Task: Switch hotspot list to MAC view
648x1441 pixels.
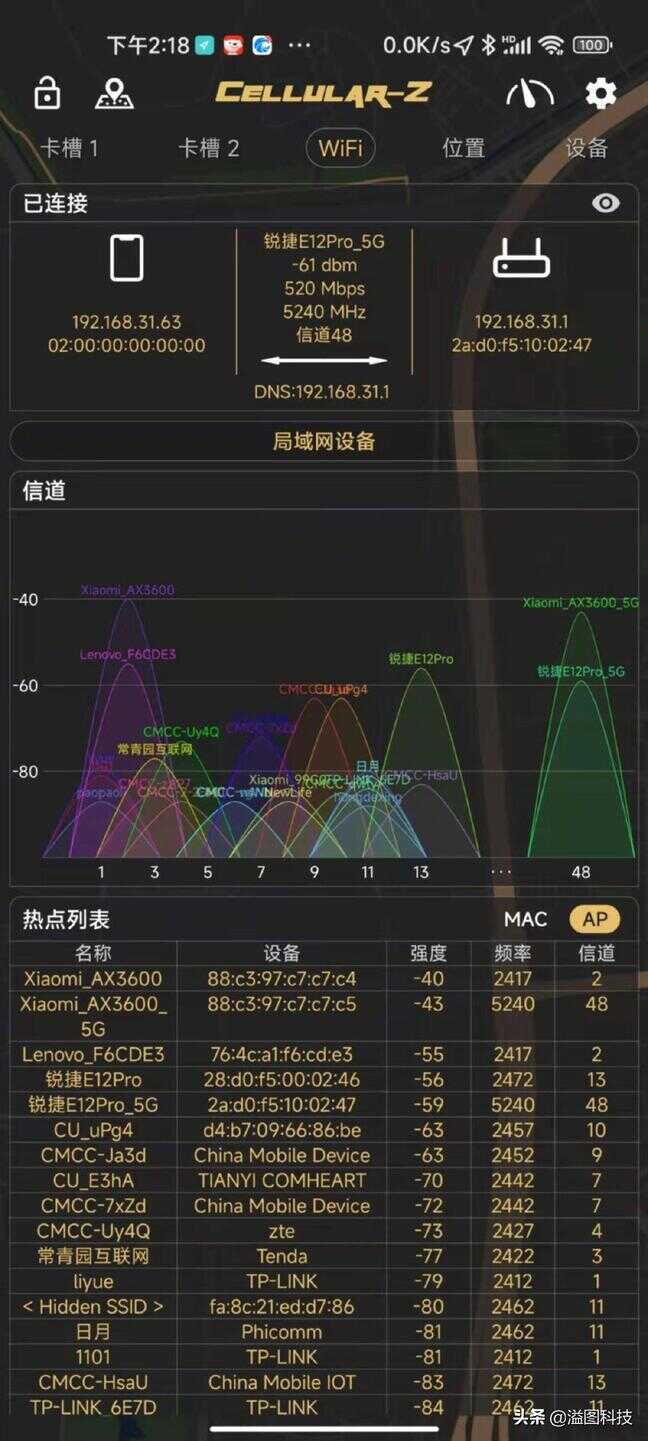Action: [x=525, y=919]
